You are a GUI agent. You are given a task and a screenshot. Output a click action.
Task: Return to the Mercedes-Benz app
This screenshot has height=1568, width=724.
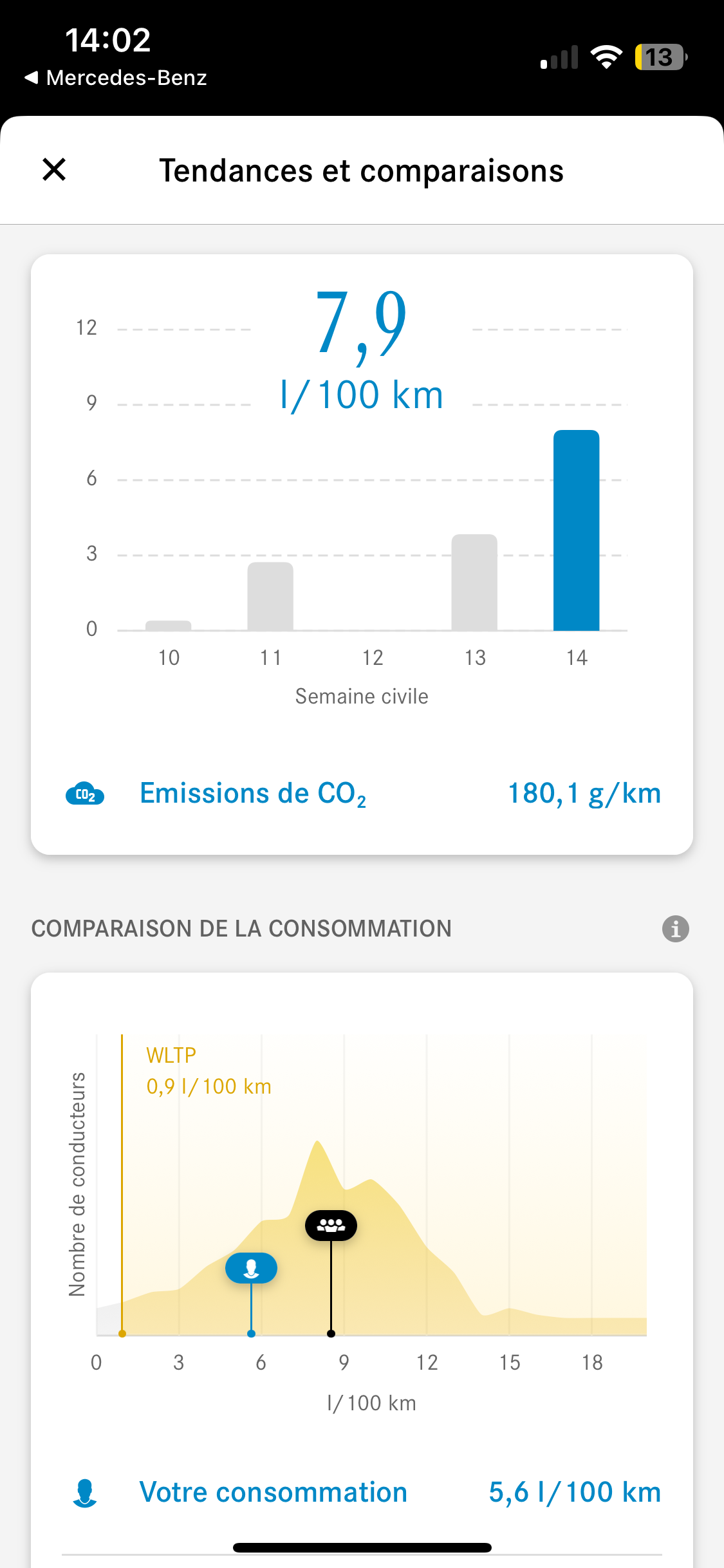click(x=116, y=78)
